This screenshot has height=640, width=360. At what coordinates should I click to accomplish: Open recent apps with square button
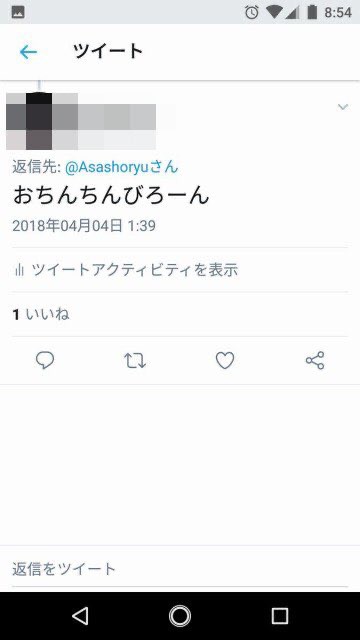tap(280, 616)
